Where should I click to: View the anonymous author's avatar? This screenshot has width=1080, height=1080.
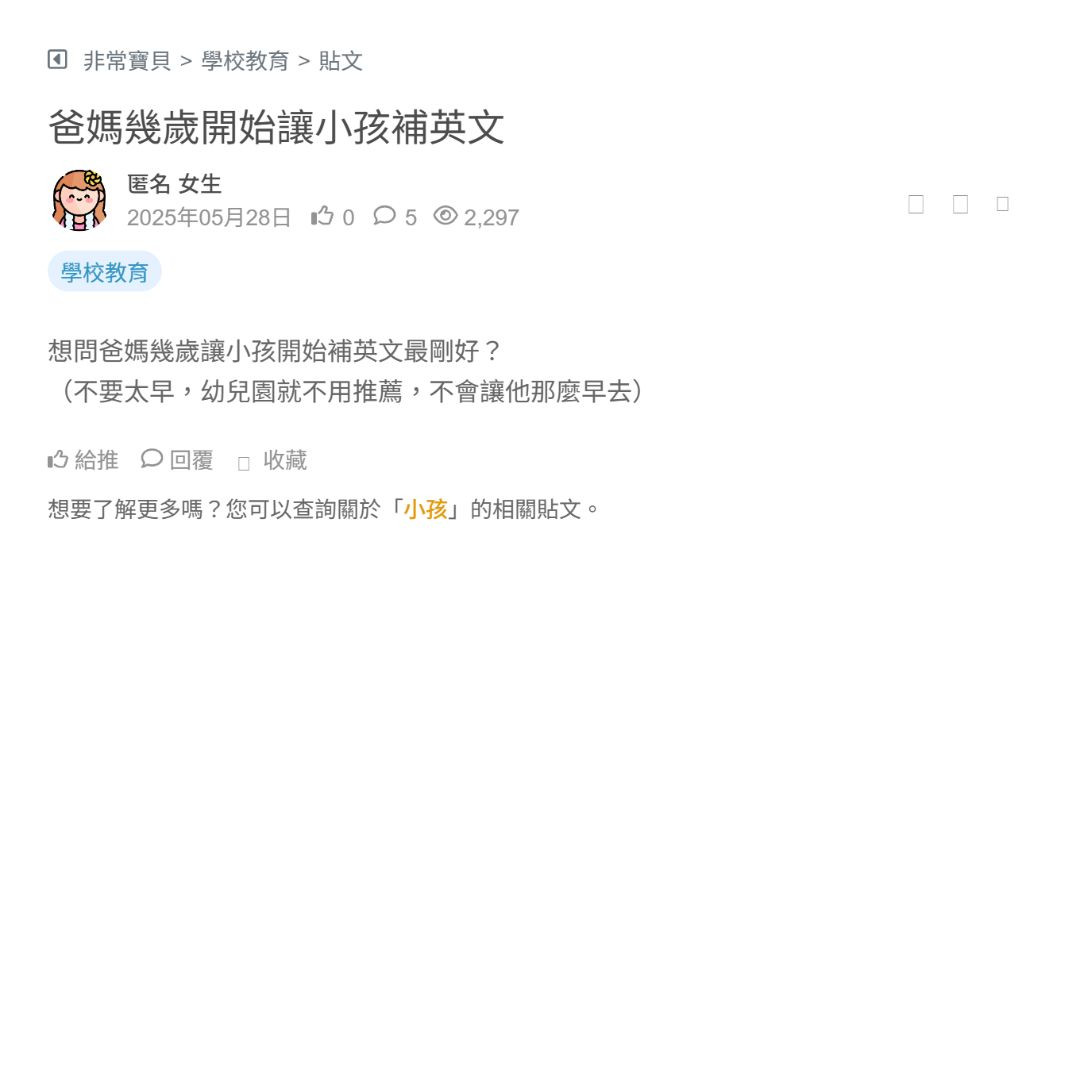[x=80, y=200]
